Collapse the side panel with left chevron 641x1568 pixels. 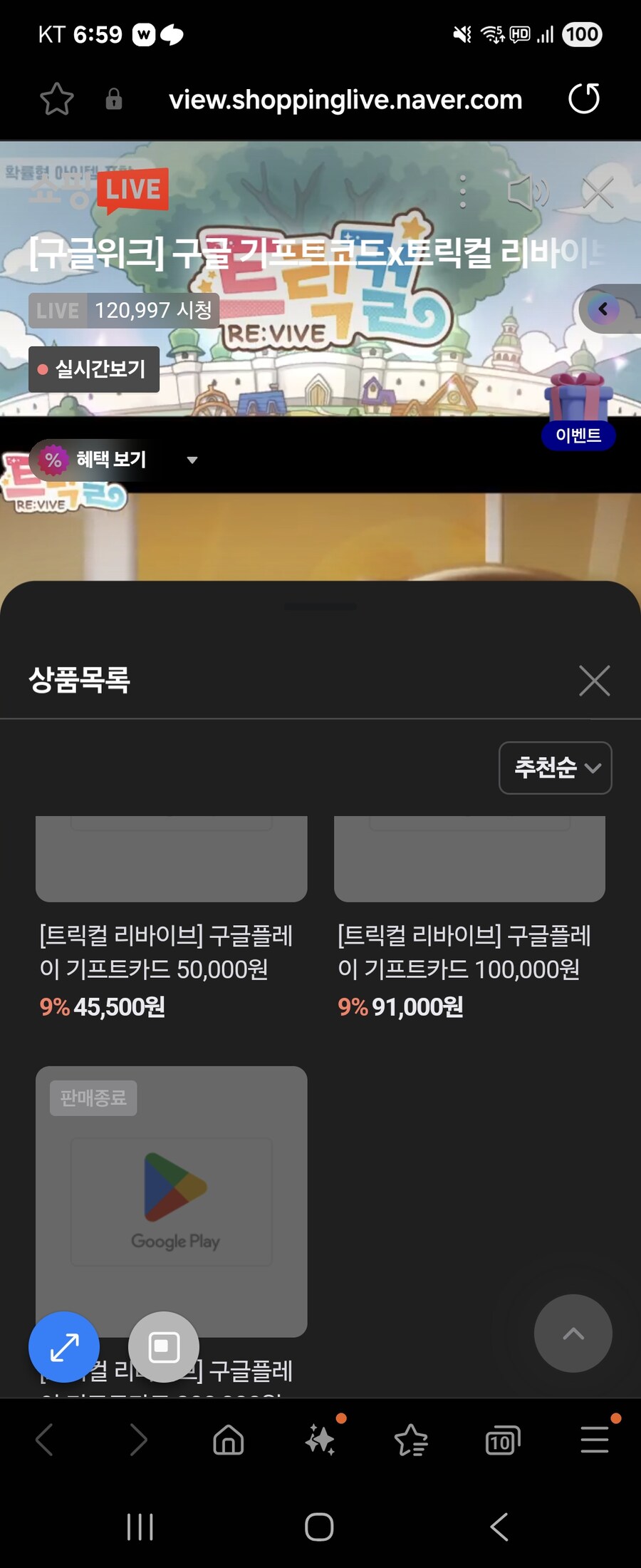tap(604, 308)
